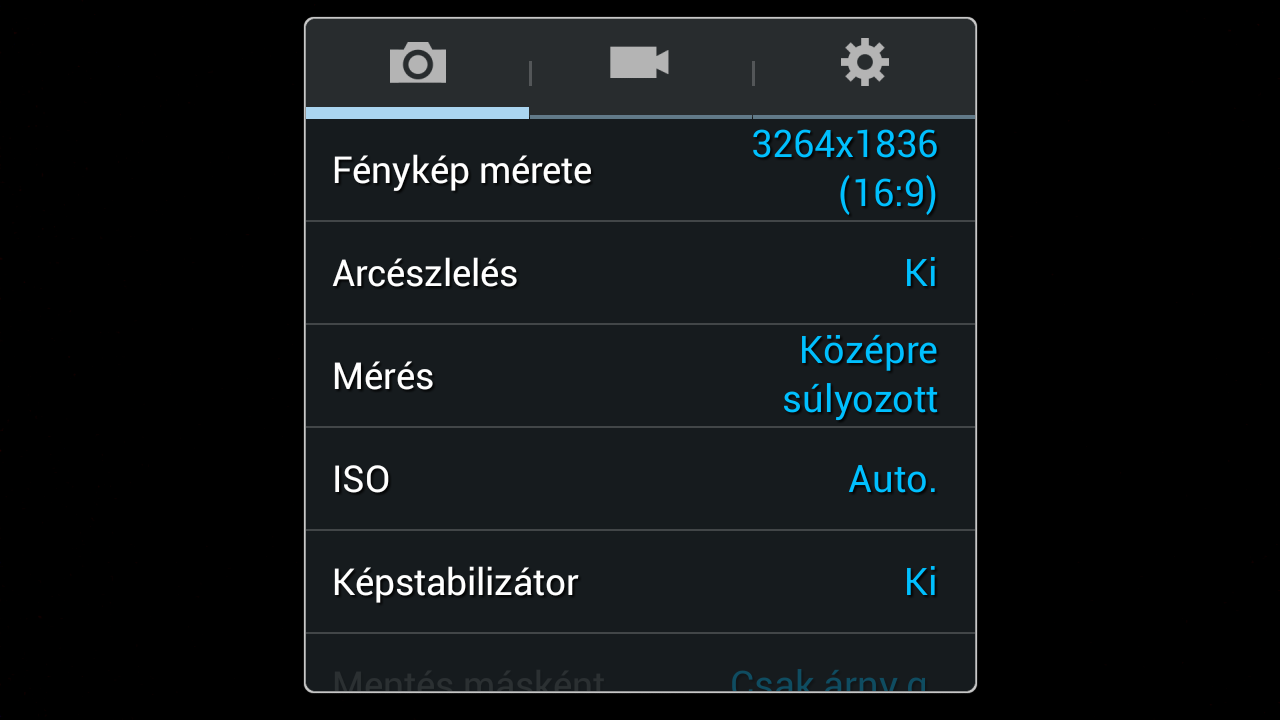
Task: Open the Képstabilizátor stabilizer setting
Action: (640, 582)
